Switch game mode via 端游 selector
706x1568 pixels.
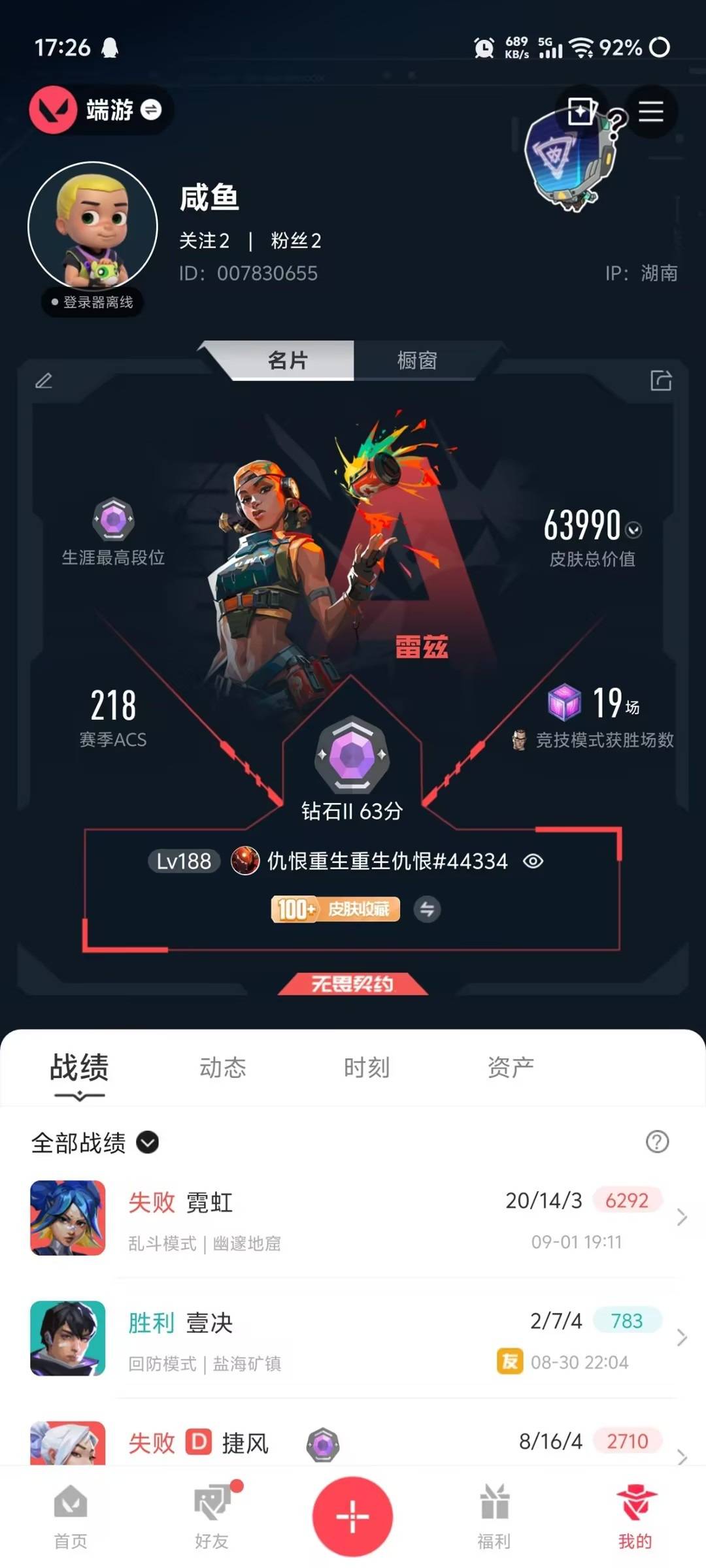point(101,110)
